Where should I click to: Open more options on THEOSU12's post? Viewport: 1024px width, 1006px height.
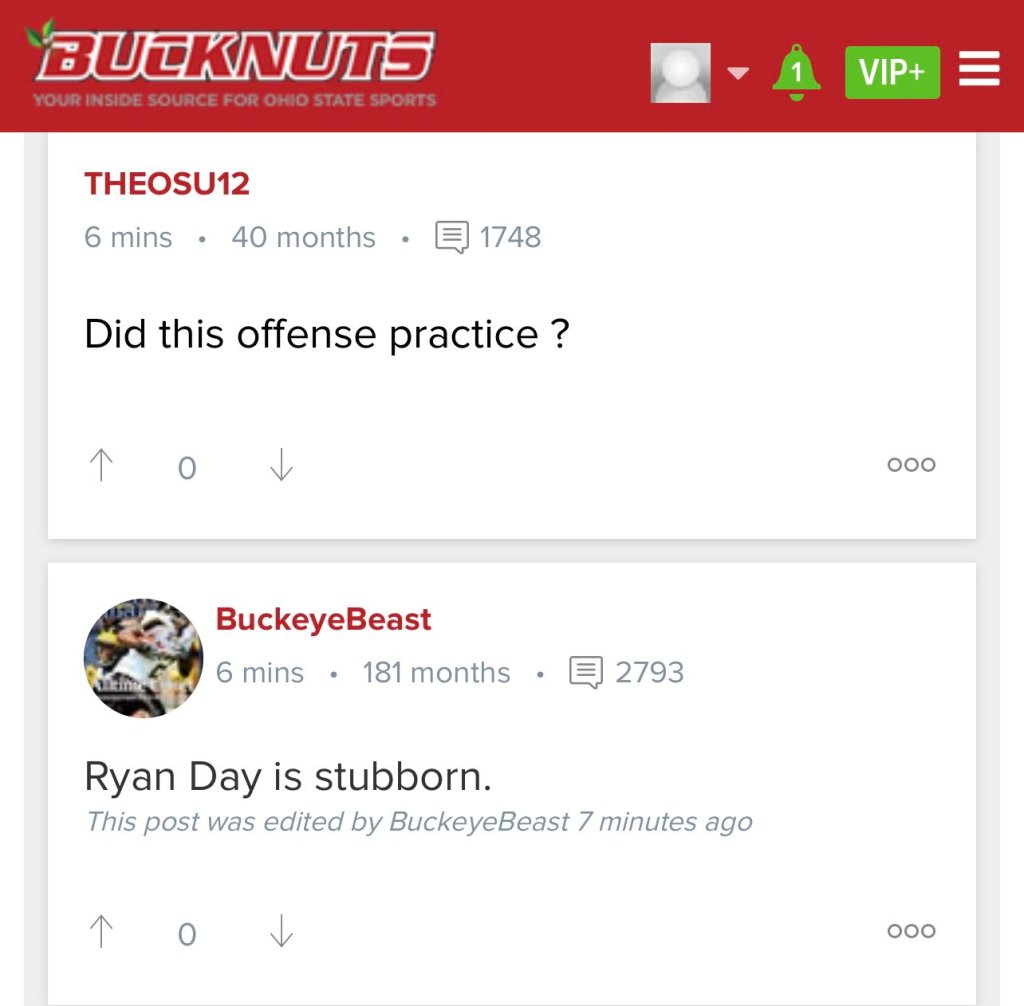911,465
